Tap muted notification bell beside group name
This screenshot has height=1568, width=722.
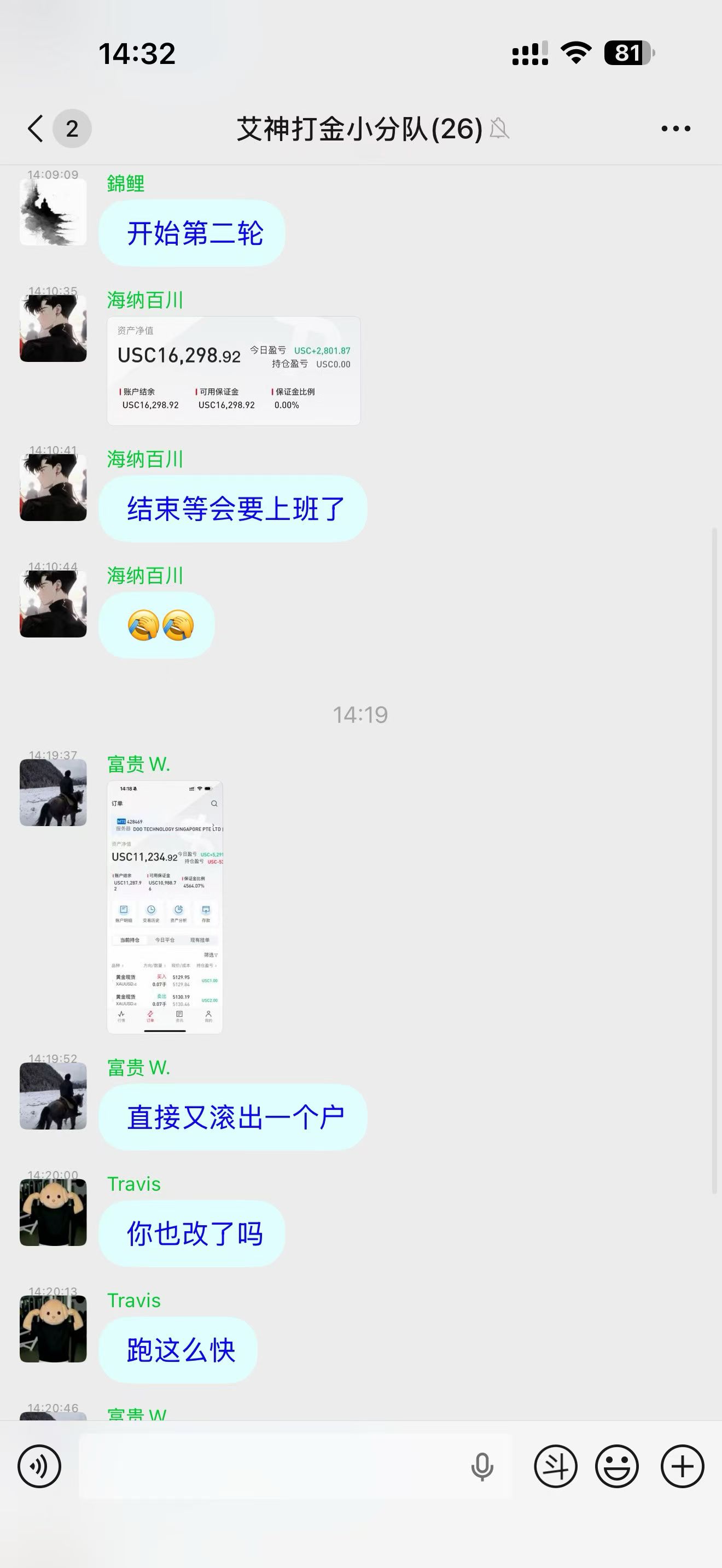coord(500,128)
